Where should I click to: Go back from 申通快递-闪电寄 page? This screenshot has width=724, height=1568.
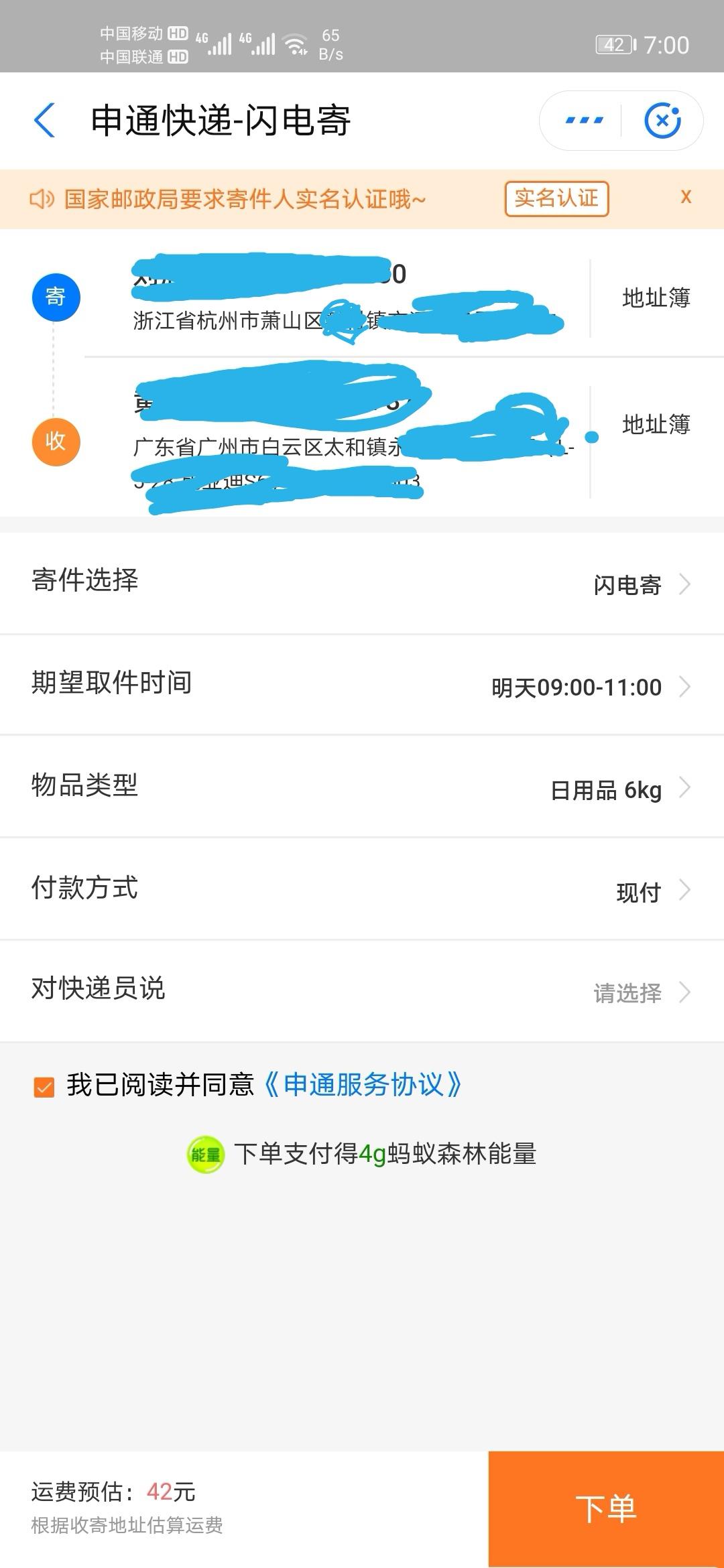(44, 121)
